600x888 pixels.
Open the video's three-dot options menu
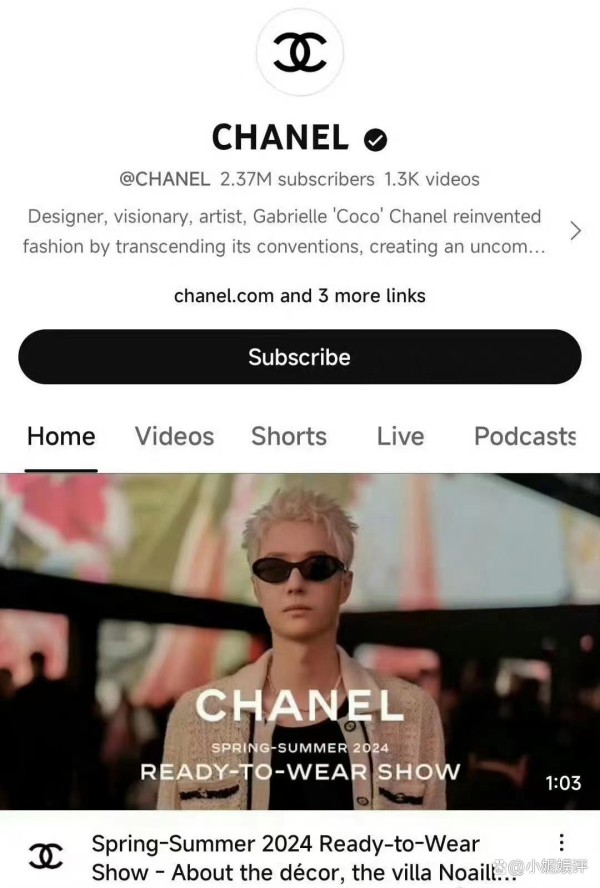(x=562, y=843)
